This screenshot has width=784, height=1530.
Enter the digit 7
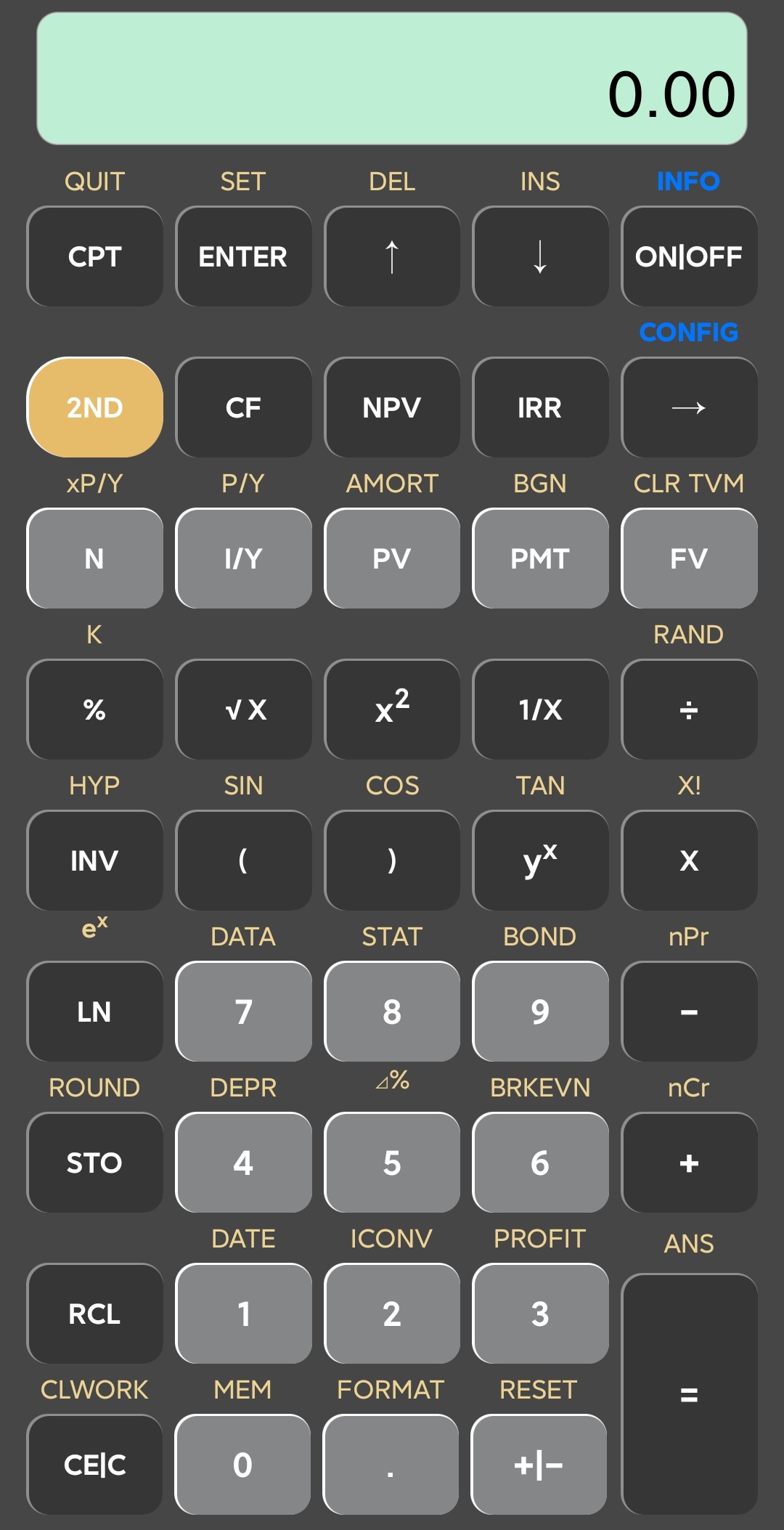[243, 1012]
